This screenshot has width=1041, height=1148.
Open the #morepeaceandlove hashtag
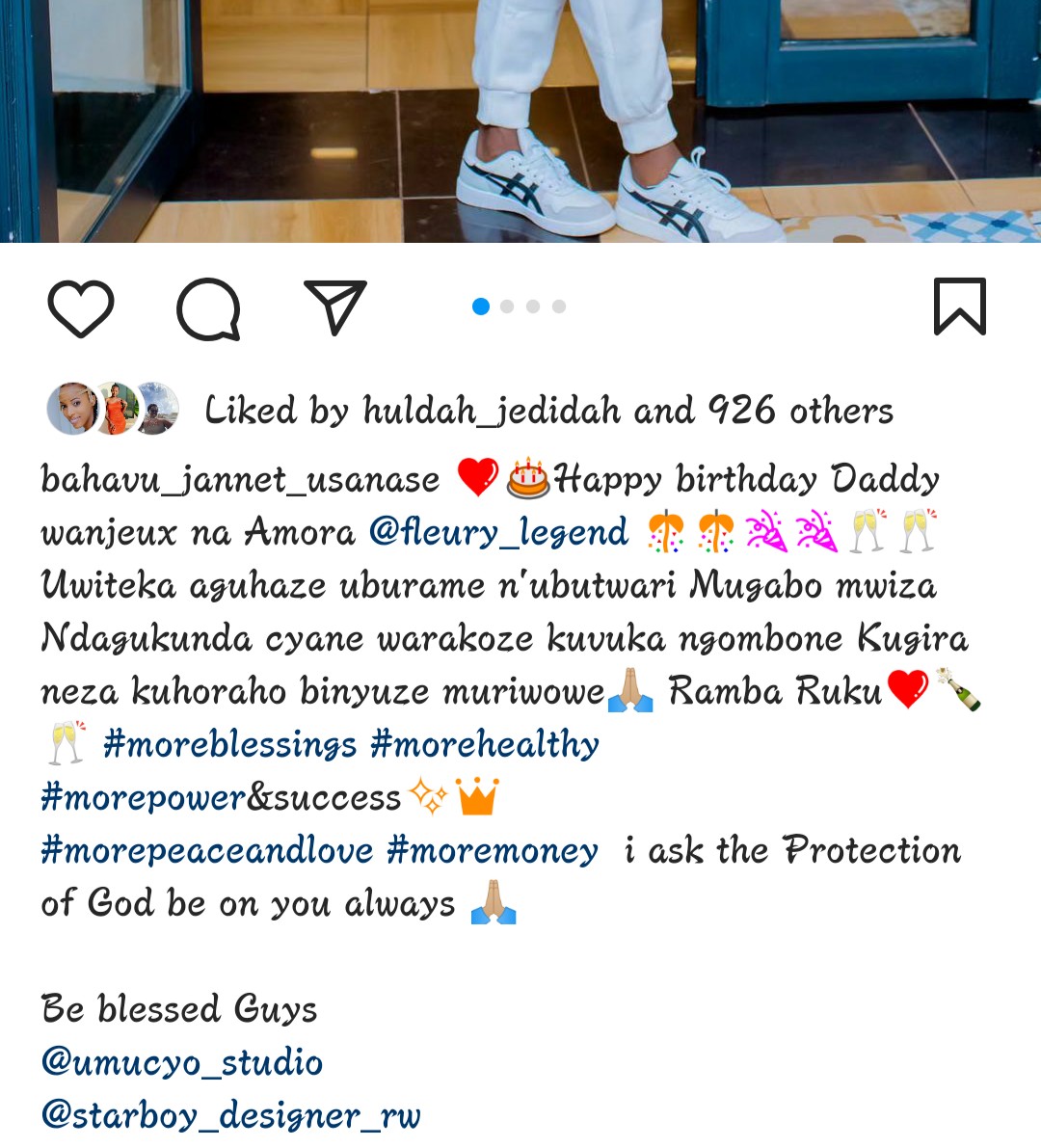click(x=206, y=851)
